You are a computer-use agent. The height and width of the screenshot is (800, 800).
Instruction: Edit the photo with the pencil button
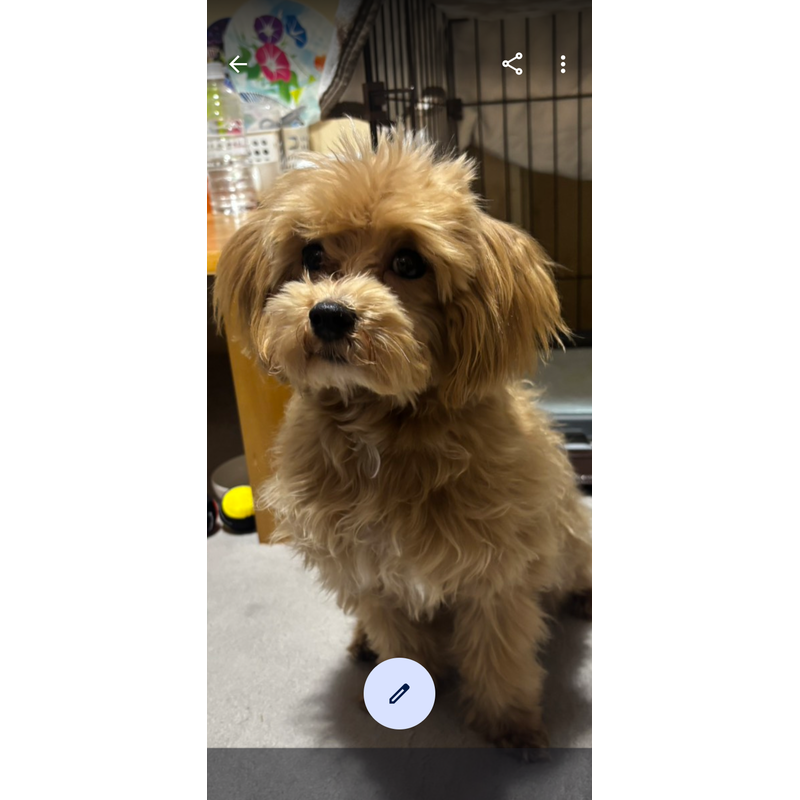pyautogui.click(x=399, y=693)
